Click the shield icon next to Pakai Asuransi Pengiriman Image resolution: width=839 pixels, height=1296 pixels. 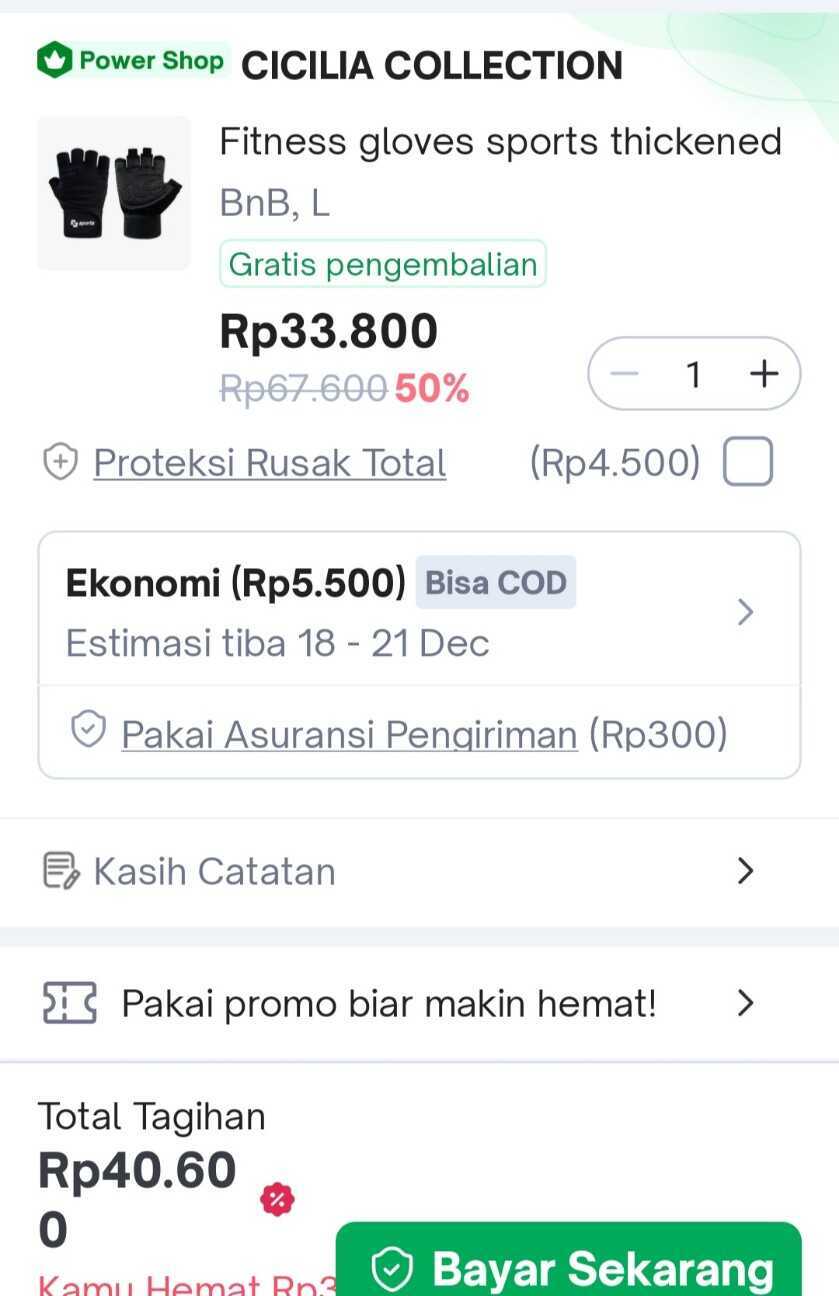[89, 731]
